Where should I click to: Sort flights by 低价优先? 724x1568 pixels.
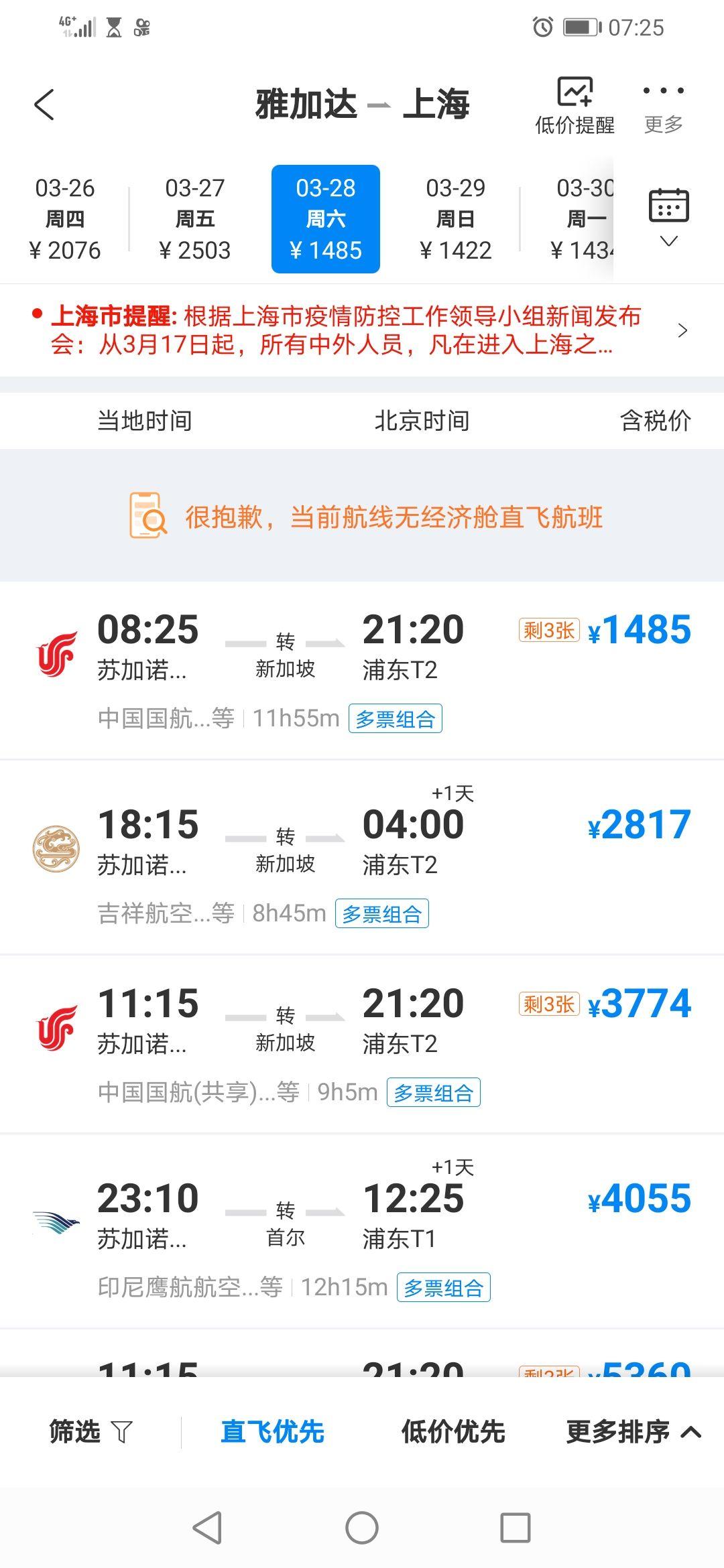[453, 1432]
